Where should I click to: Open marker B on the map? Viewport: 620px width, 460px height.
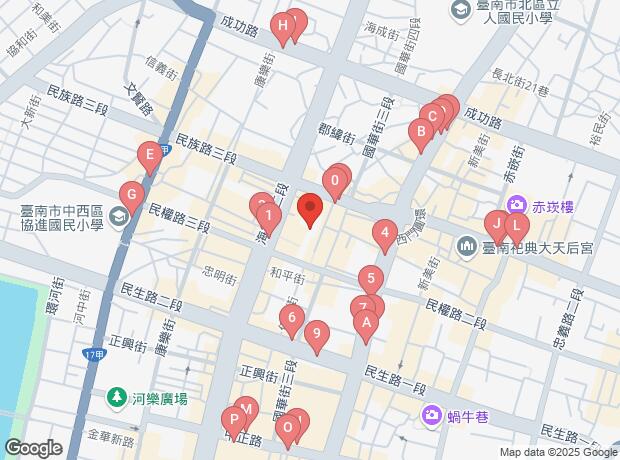421,131
